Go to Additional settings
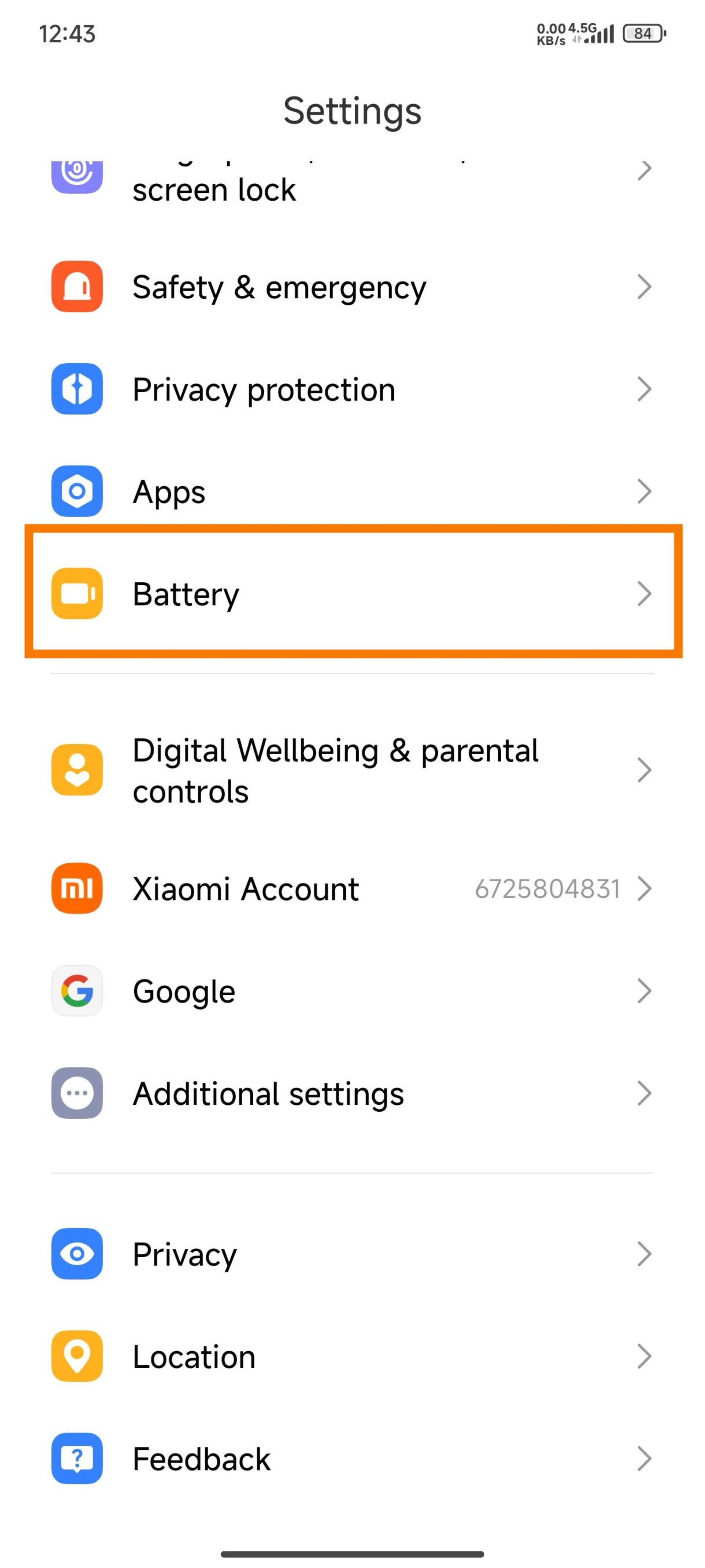Viewport: 705px width, 1568px height. click(352, 1093)
